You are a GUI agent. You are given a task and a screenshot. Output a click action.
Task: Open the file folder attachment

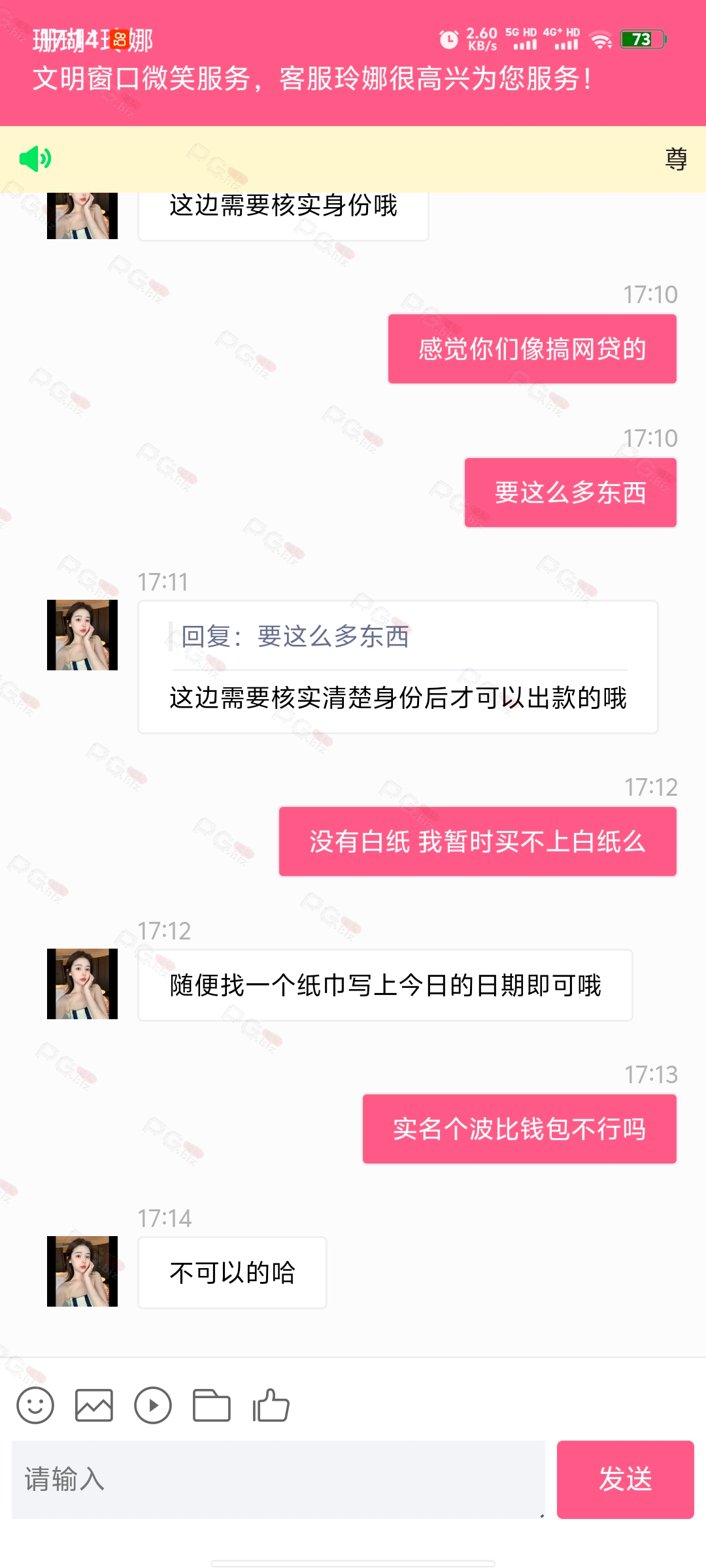click(212, 1405)
